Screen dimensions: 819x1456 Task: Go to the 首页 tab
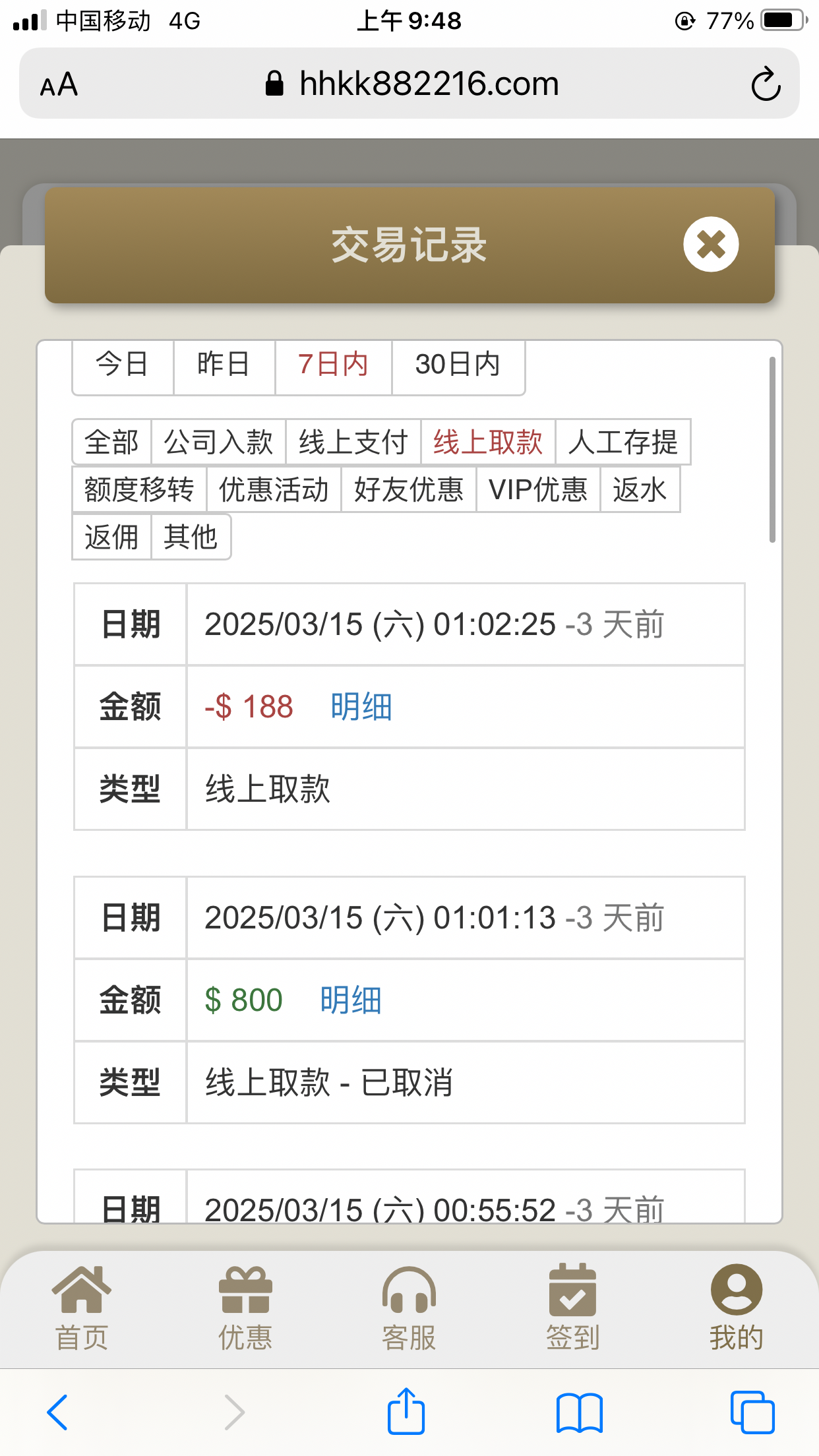82,1308
